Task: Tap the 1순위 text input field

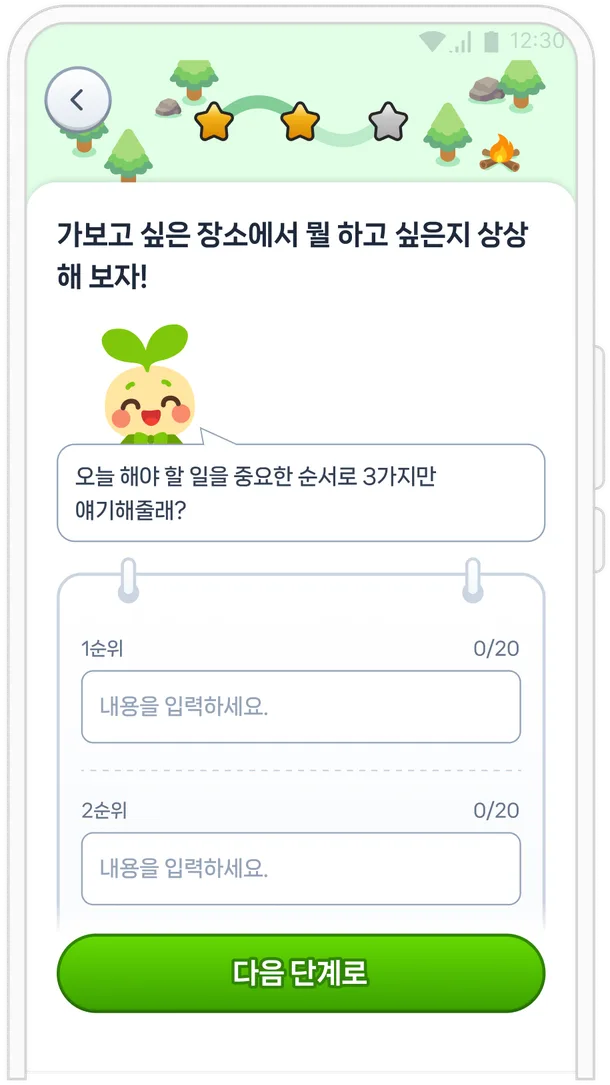Action: 300,707
